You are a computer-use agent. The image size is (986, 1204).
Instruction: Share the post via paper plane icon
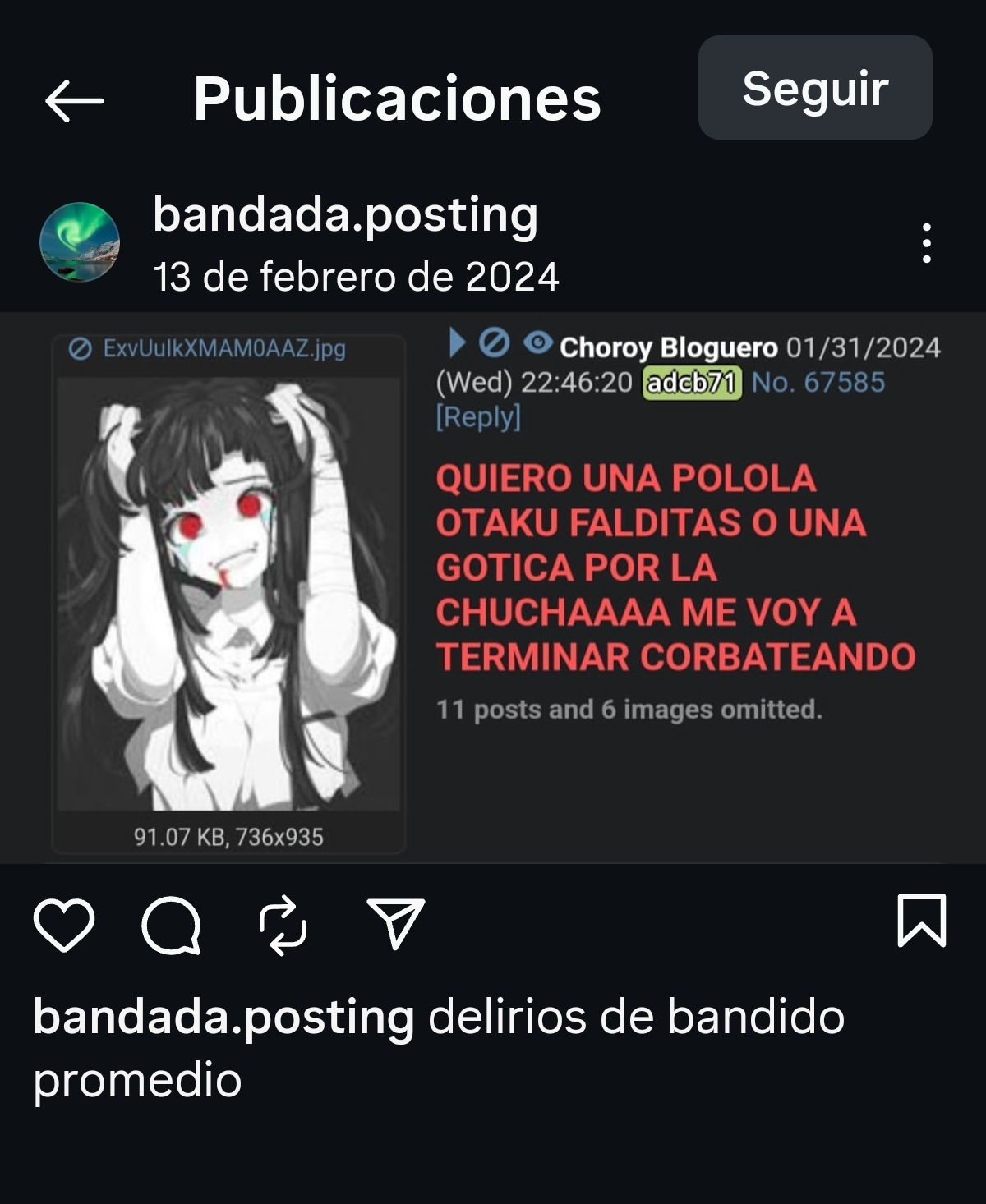[396, 923]
